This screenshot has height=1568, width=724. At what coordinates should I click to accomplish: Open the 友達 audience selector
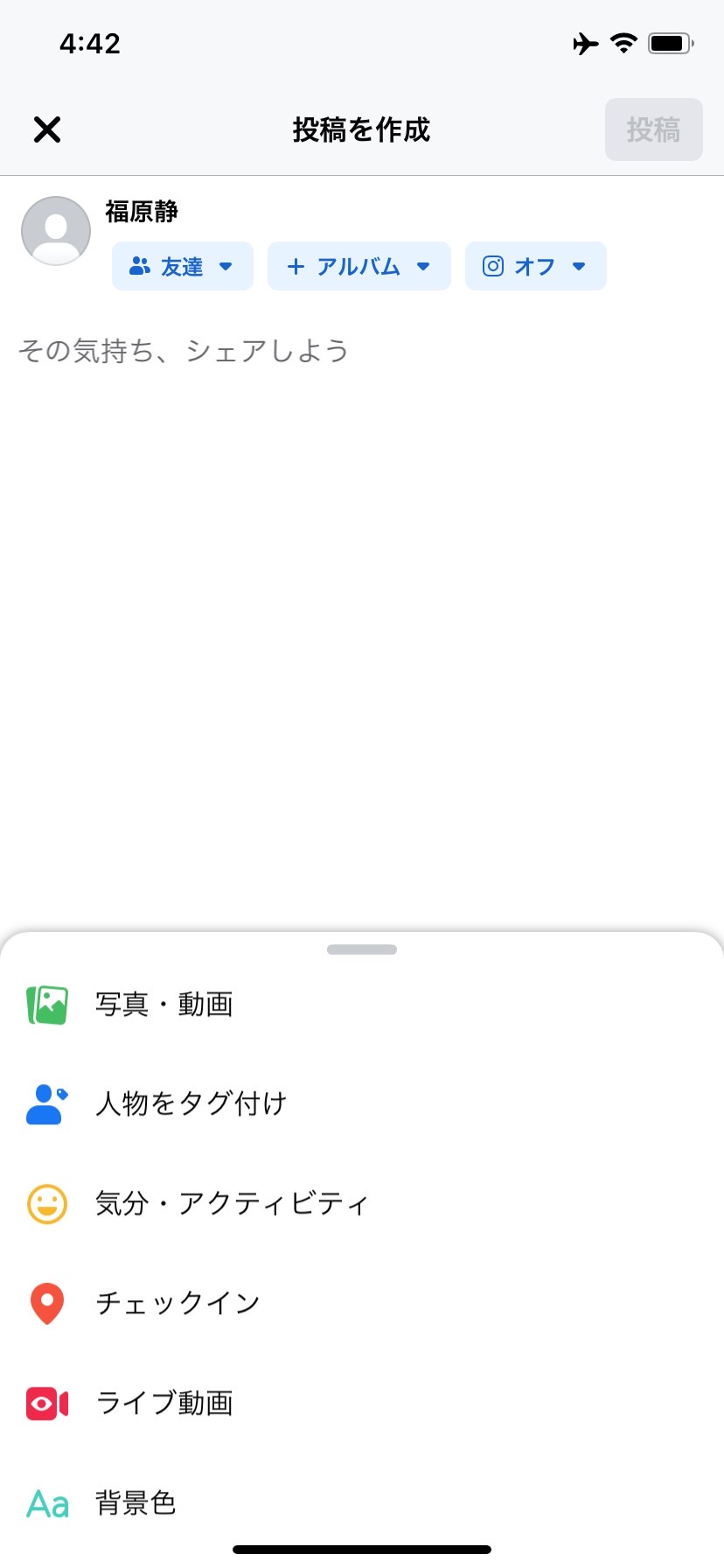(183, 266)
